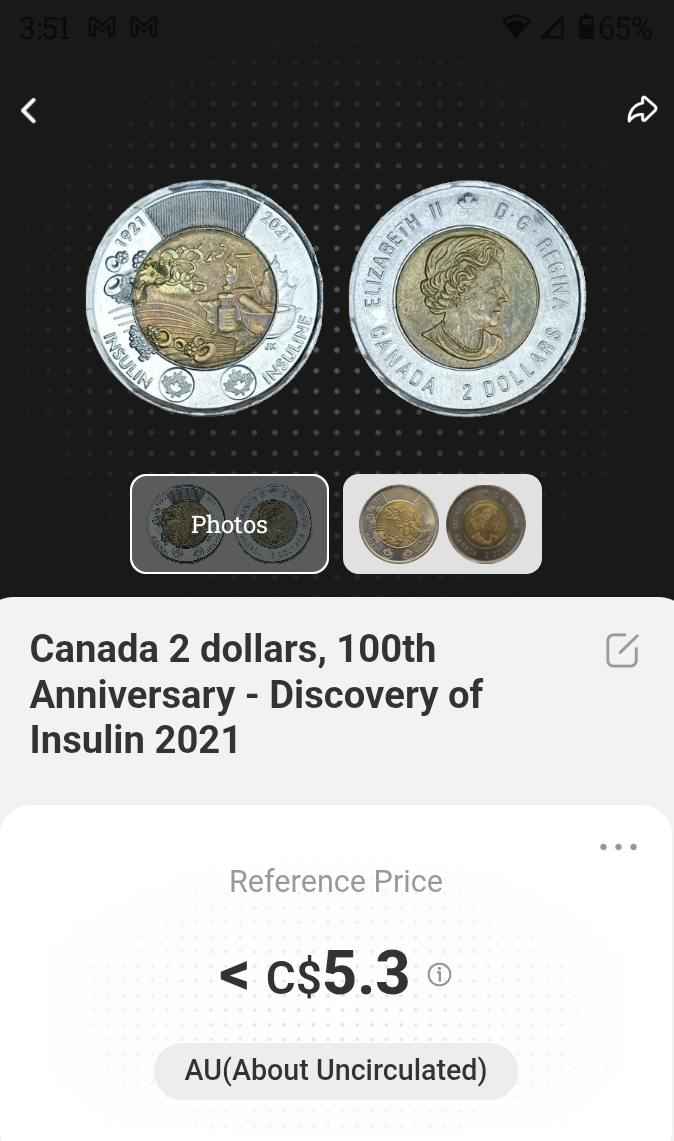674x1141 pixels.
Task: Share this coin result
Action: tap(642, 110)
